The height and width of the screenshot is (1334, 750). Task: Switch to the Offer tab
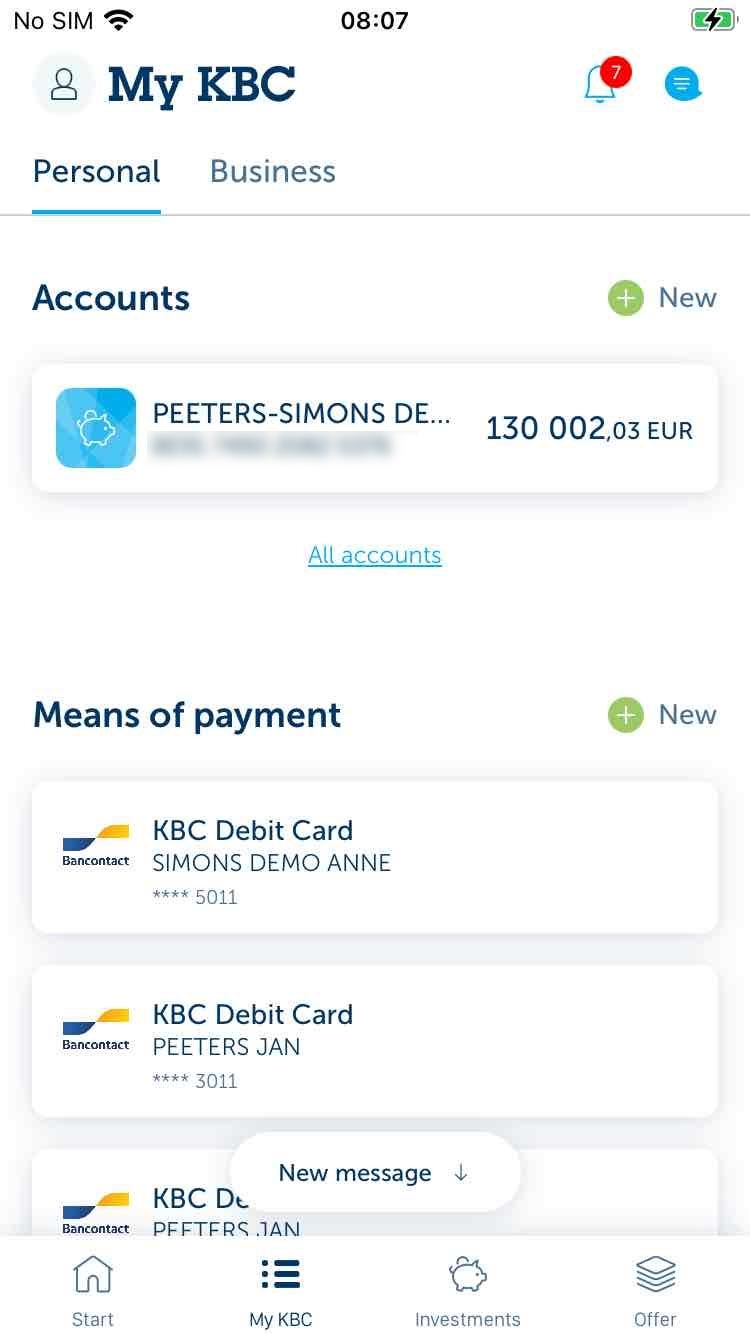[x=656, y=1291]
